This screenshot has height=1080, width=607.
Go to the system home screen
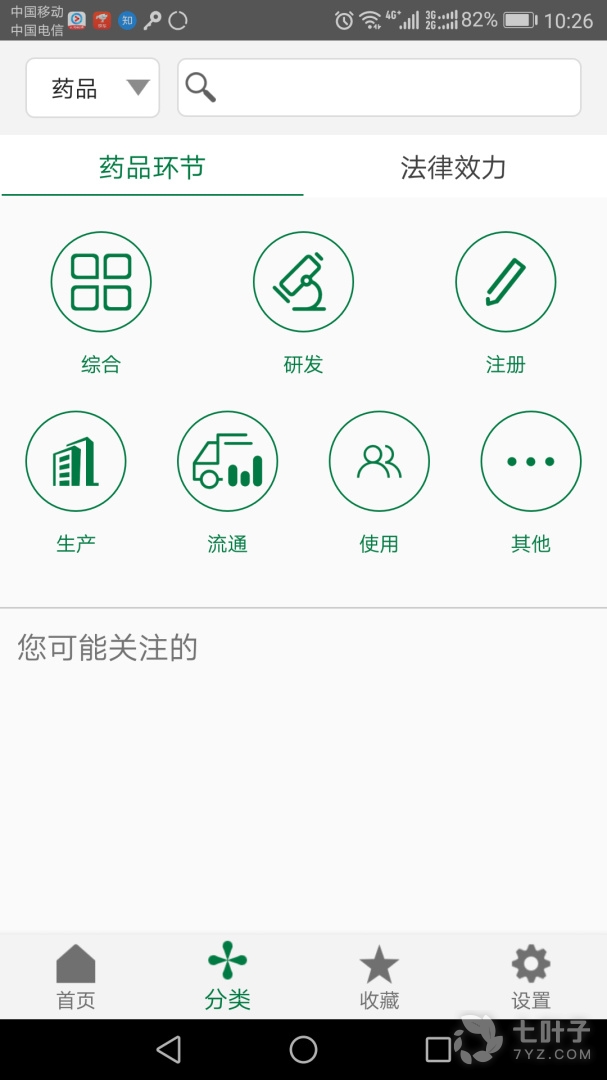pyautogui.click(x=303, y=1049)
